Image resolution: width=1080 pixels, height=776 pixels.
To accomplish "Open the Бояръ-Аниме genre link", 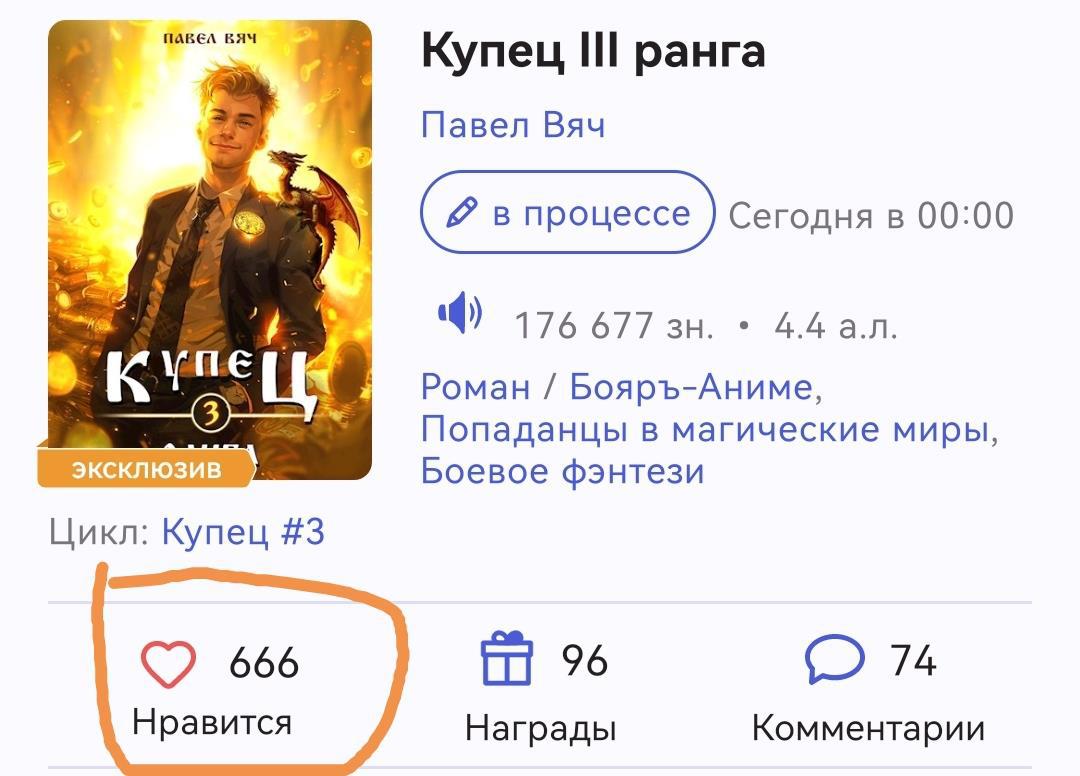I will (x=694, y=387).
